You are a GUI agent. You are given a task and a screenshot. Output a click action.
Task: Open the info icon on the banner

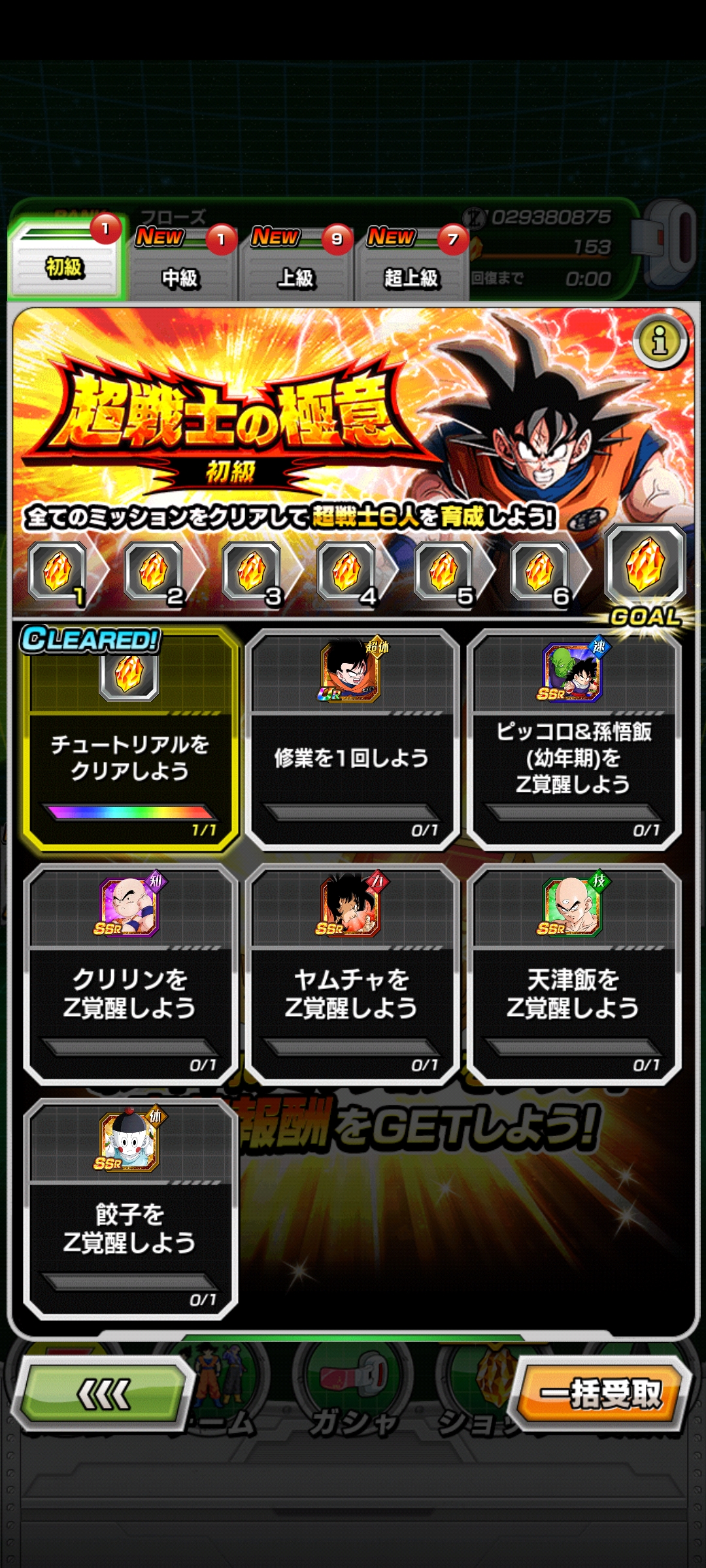pyautogui.click(x=660, y=342)
